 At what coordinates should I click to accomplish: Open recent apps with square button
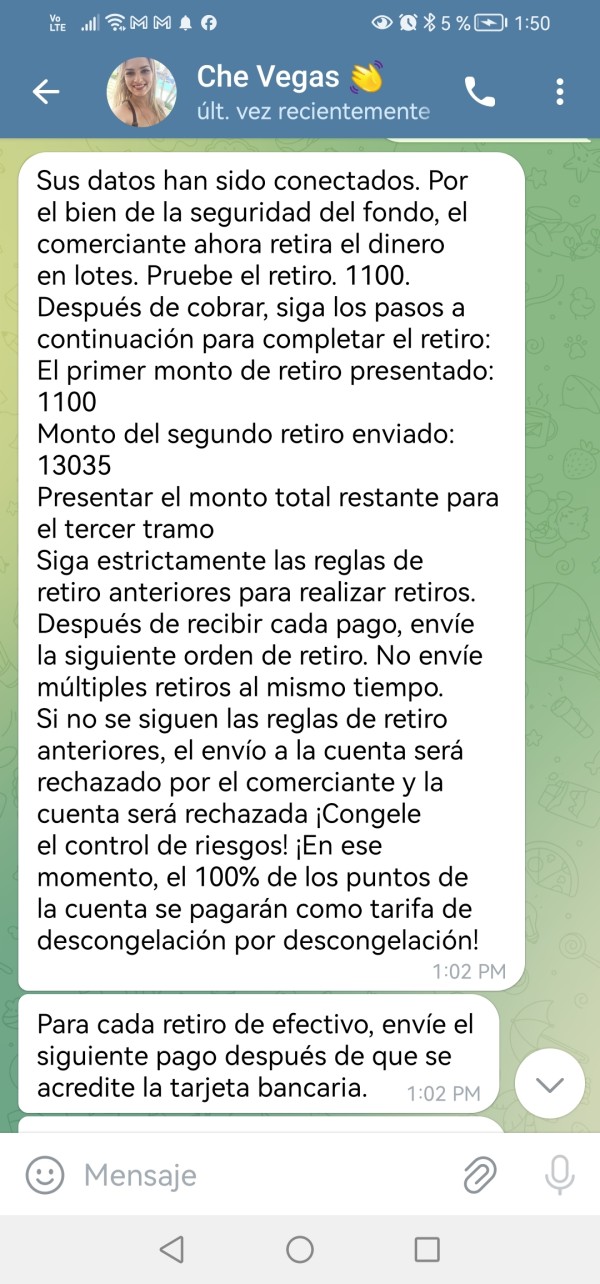click(427, 1249)
